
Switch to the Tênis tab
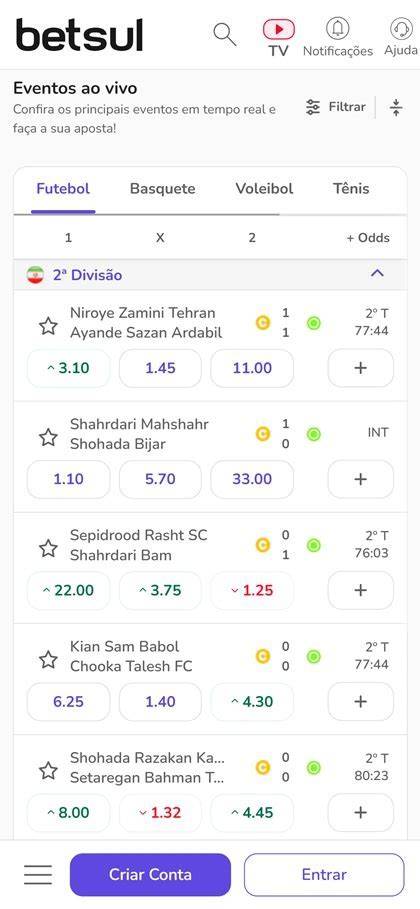pos(351,188)
